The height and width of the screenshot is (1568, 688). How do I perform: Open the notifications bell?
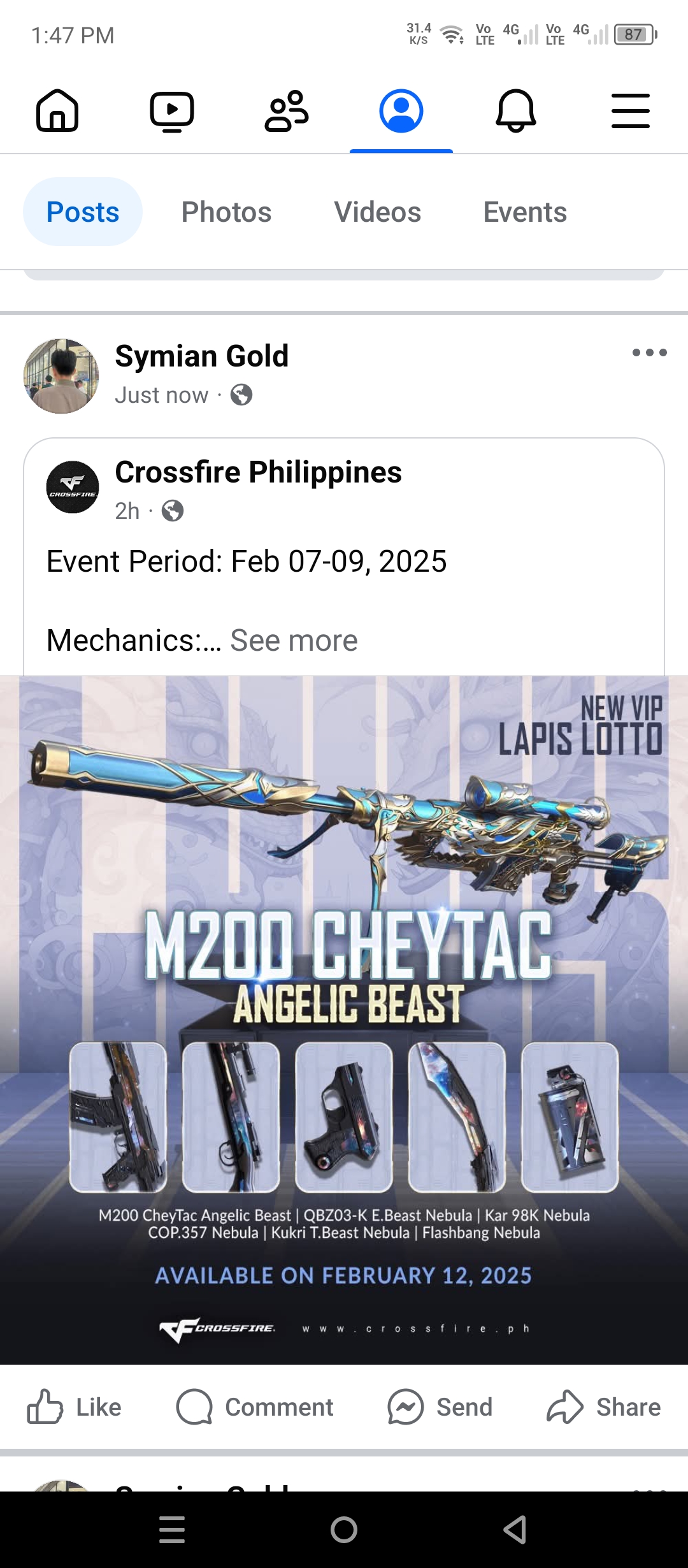click(516, 111)
